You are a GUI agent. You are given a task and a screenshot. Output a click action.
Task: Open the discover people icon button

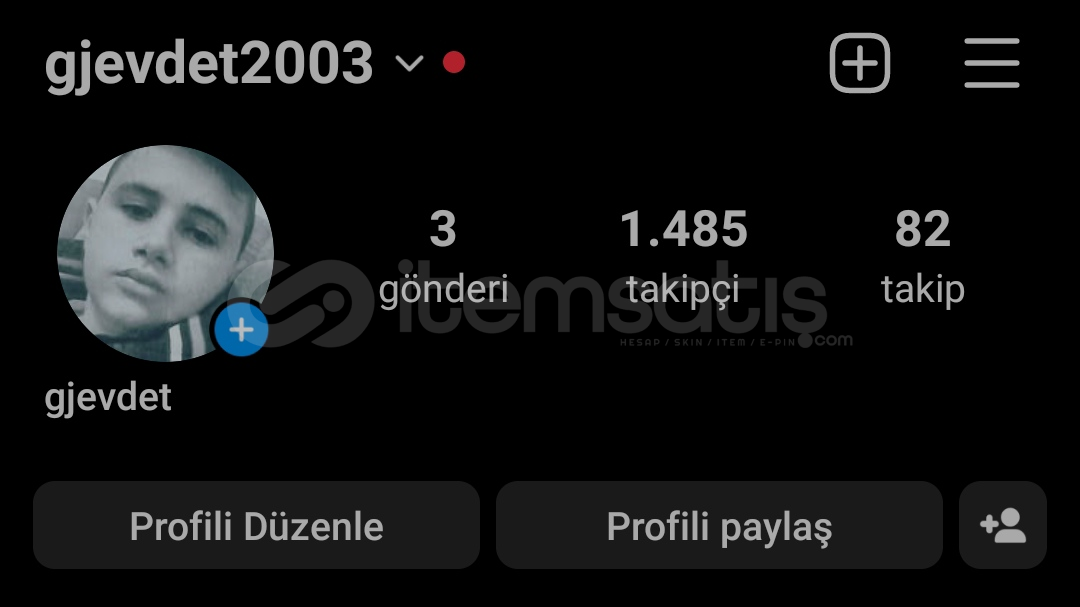(1002, 526)
